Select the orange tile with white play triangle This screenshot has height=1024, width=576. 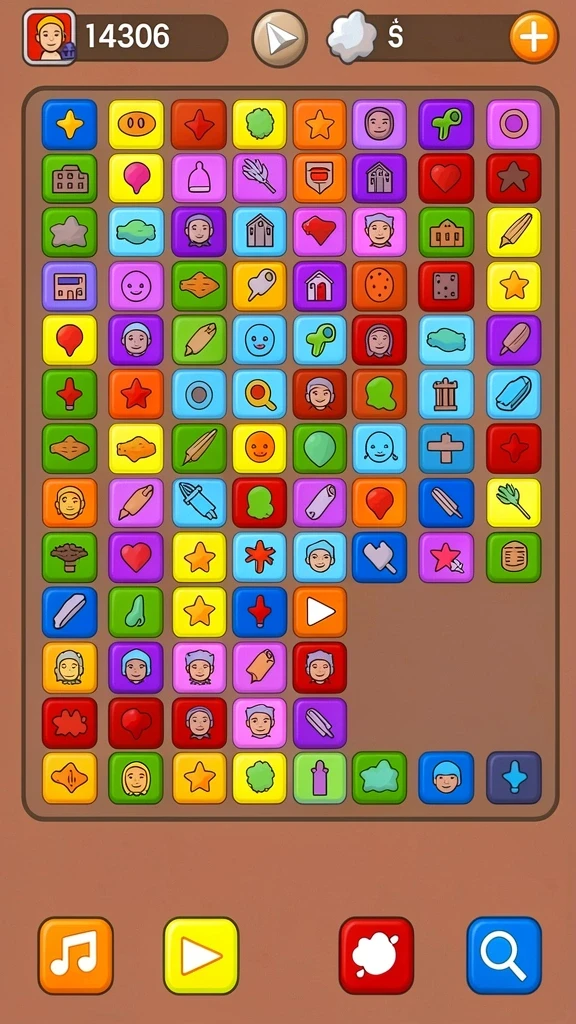[319, 612]
